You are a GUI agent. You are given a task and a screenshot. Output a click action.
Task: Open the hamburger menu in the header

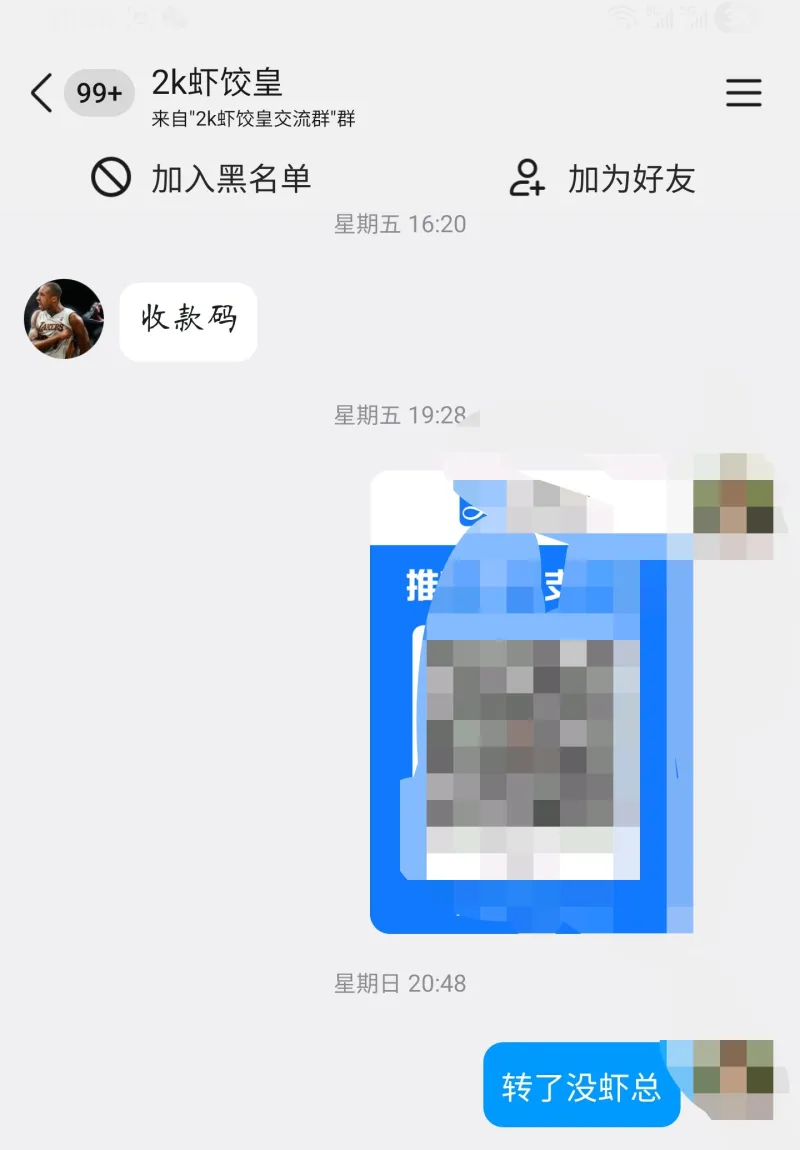point(743,93)
